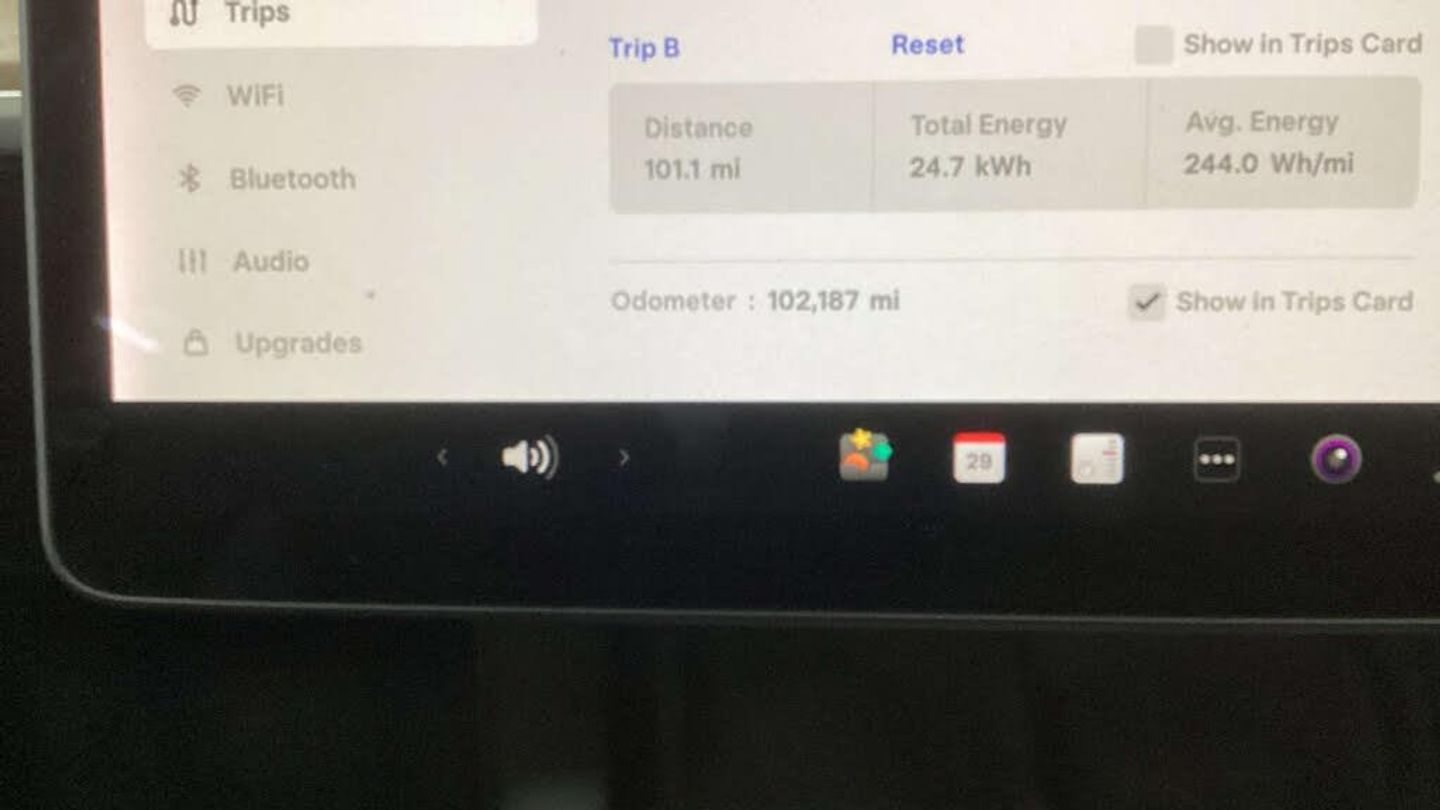Open the purple camera app
This screenshot has height=810, width=1440.
tap(1336, 460)
